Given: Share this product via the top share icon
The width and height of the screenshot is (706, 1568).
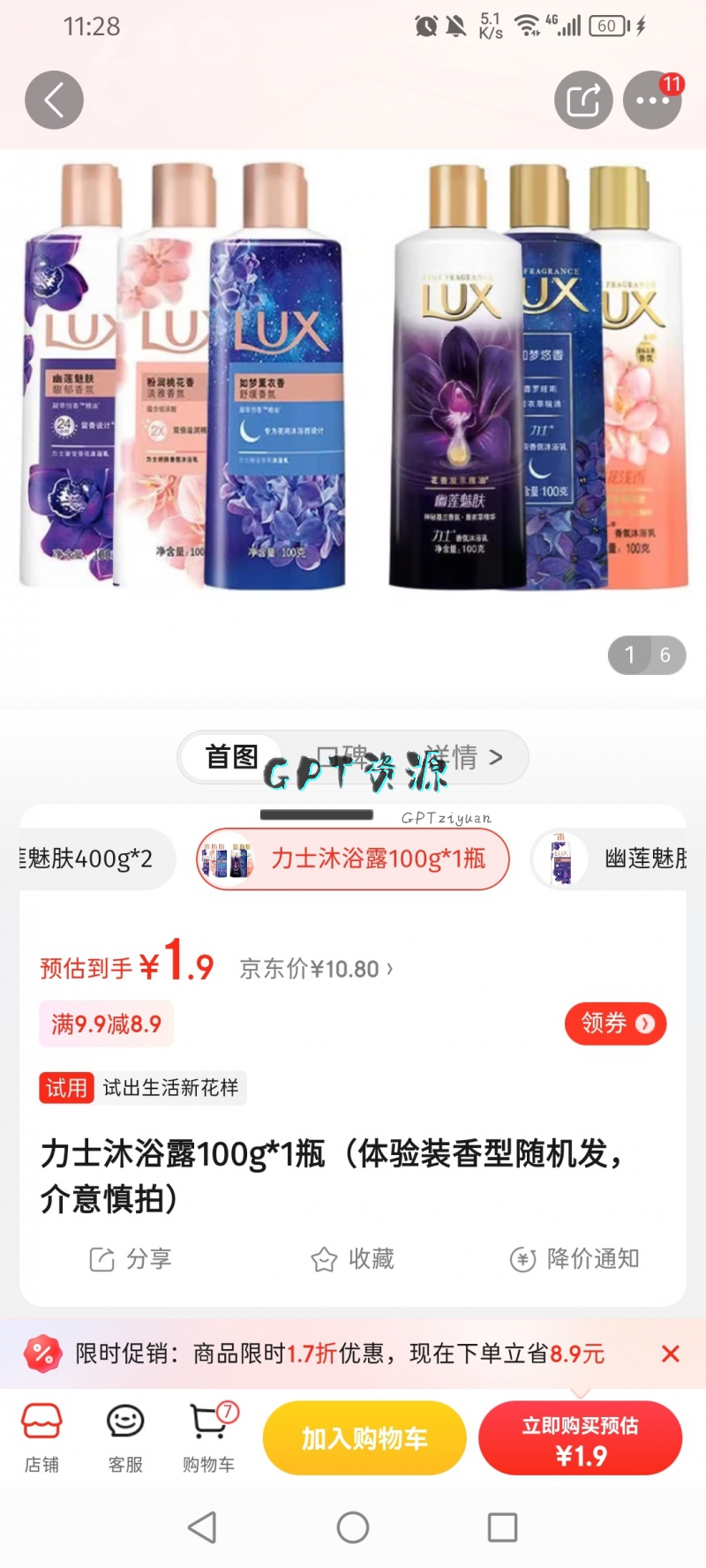Looking at the screenshot, I should (x=583, y=100).
